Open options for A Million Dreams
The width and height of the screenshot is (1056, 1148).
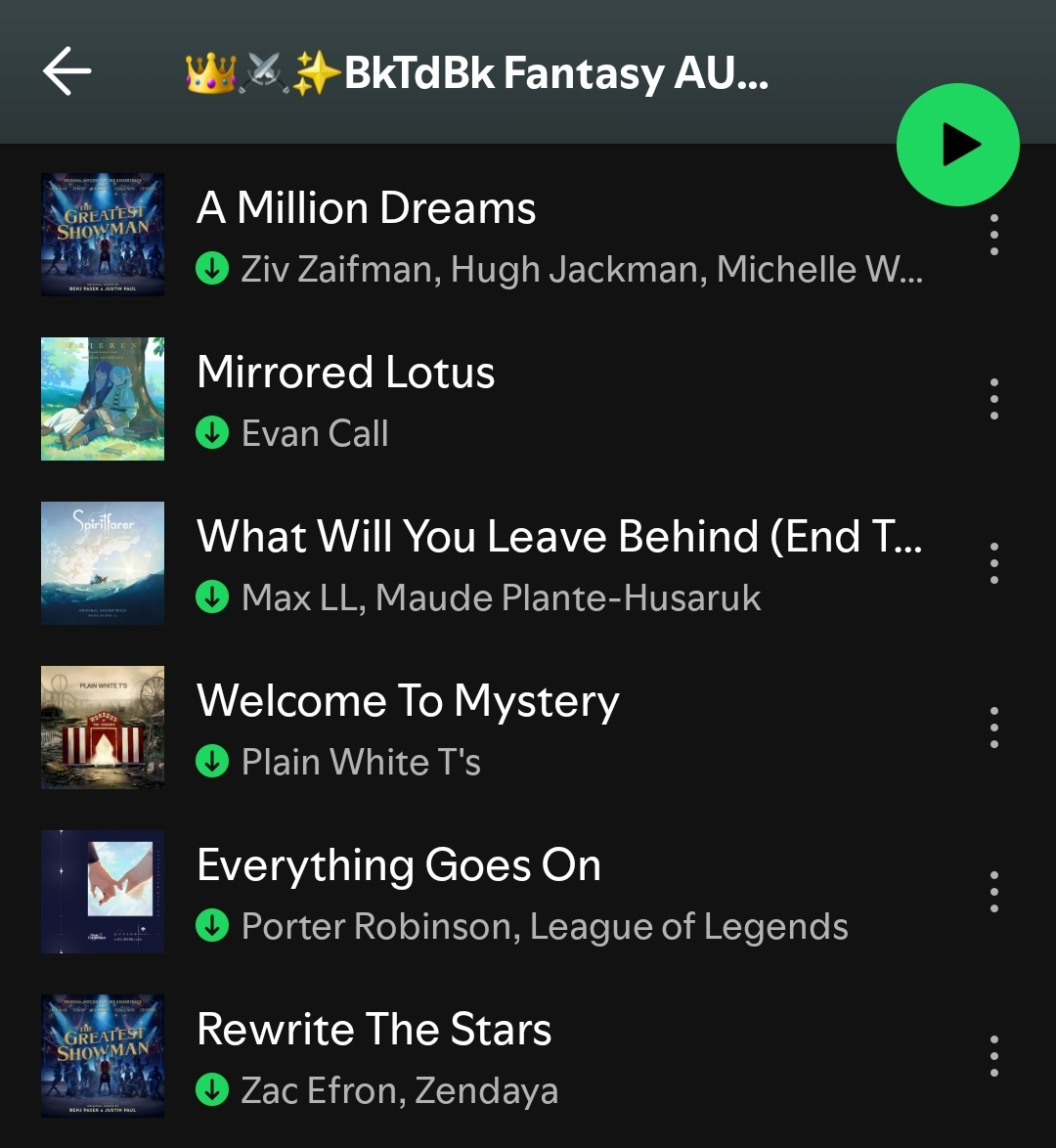[993, 236]
